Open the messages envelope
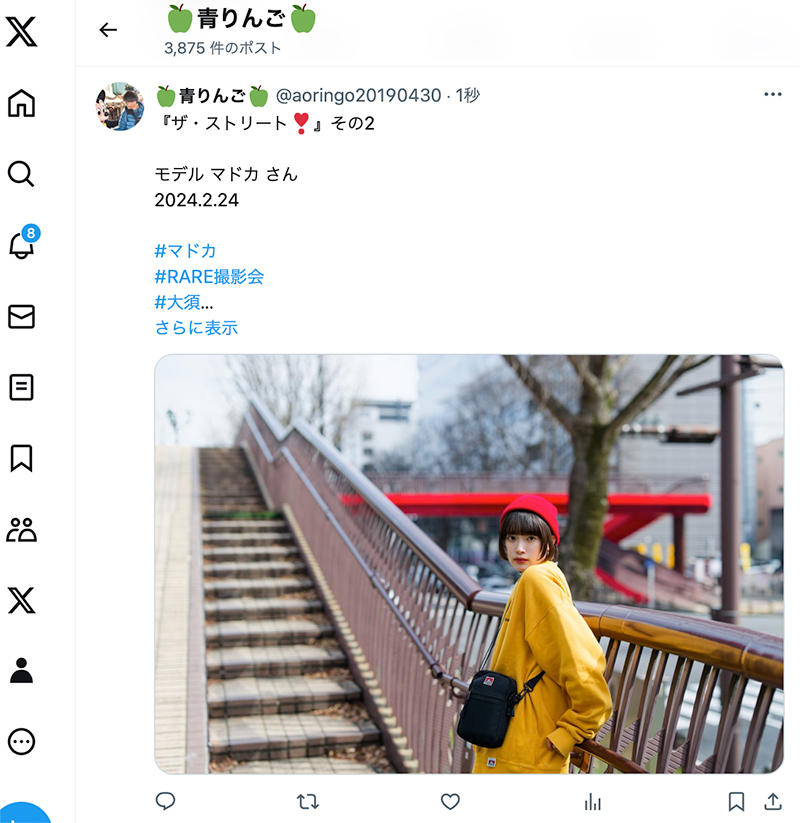 [x=21, y=316]
